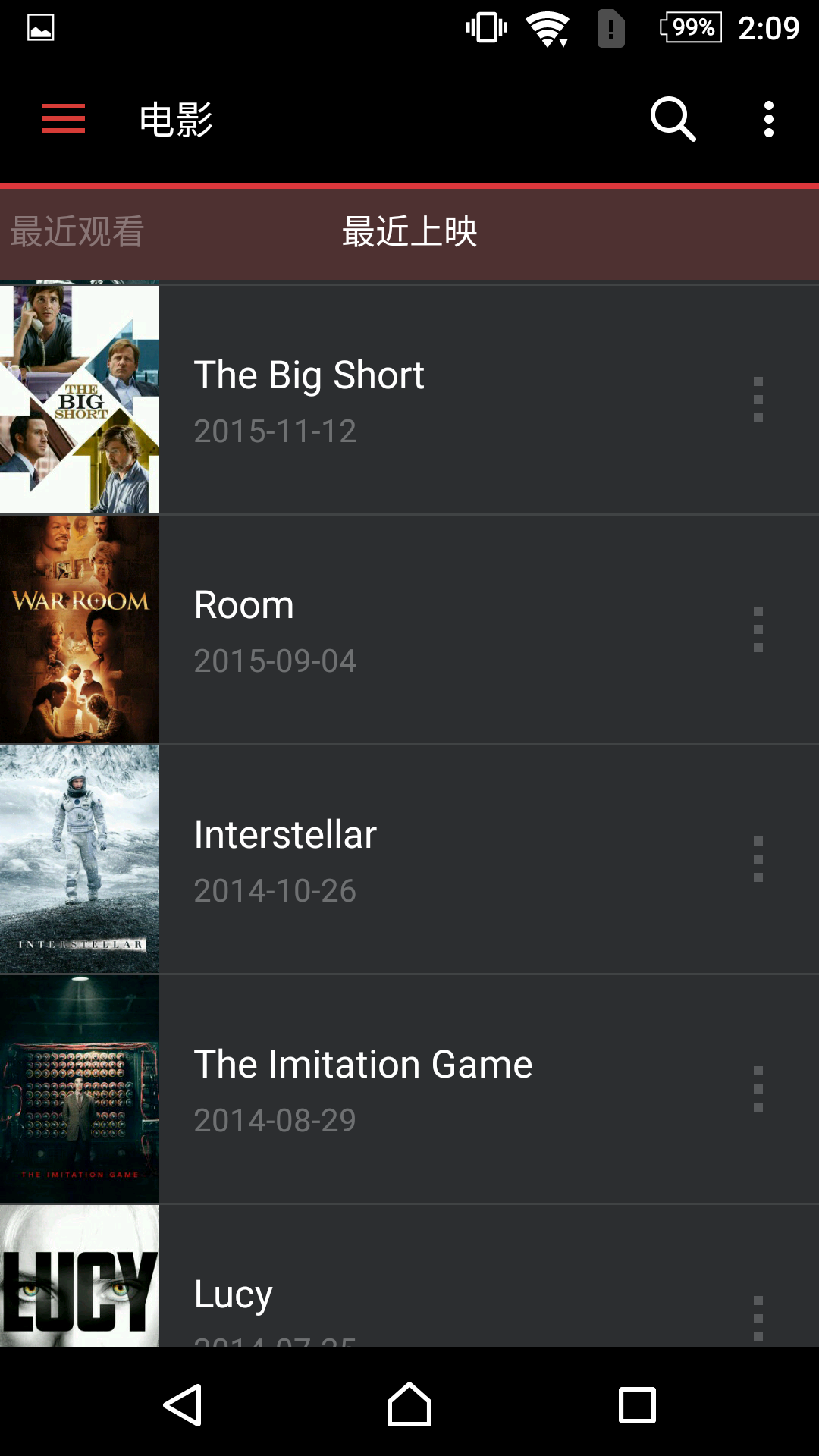Open the hamburger drawer menu
The width and height of the screenshot is (819, 1456).
(64, 119)
